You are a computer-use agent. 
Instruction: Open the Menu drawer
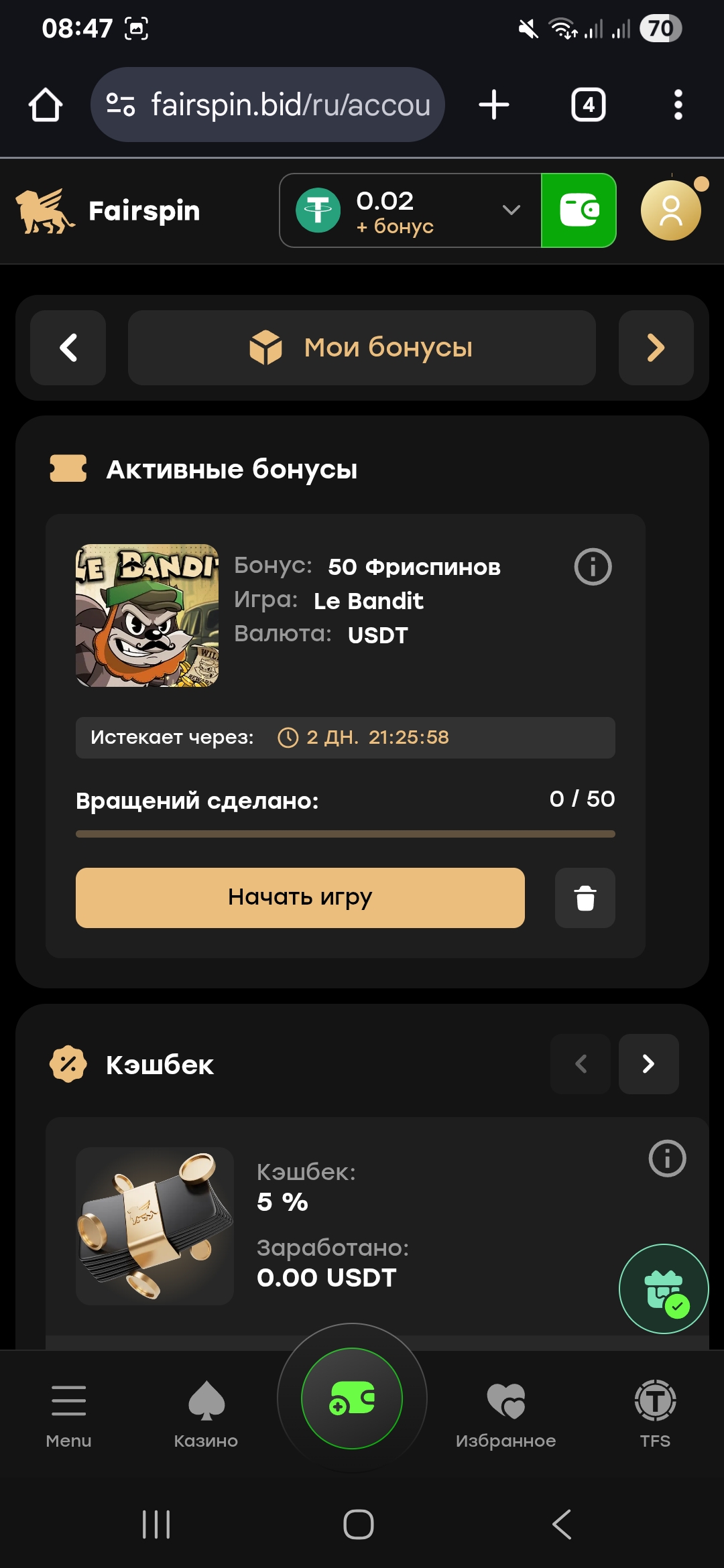click(x=68, y=1411)
